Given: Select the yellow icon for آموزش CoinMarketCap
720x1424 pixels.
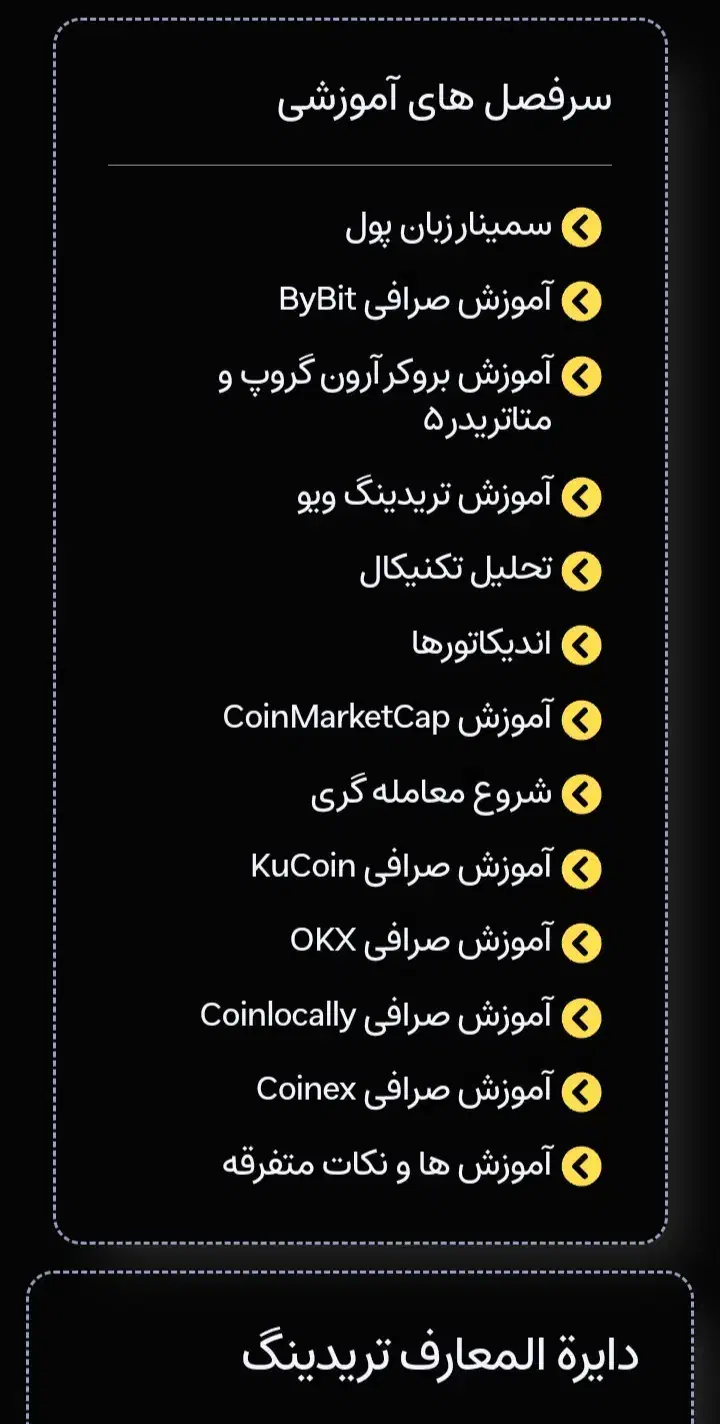Looking at the screenshot, I should [581, 717].
